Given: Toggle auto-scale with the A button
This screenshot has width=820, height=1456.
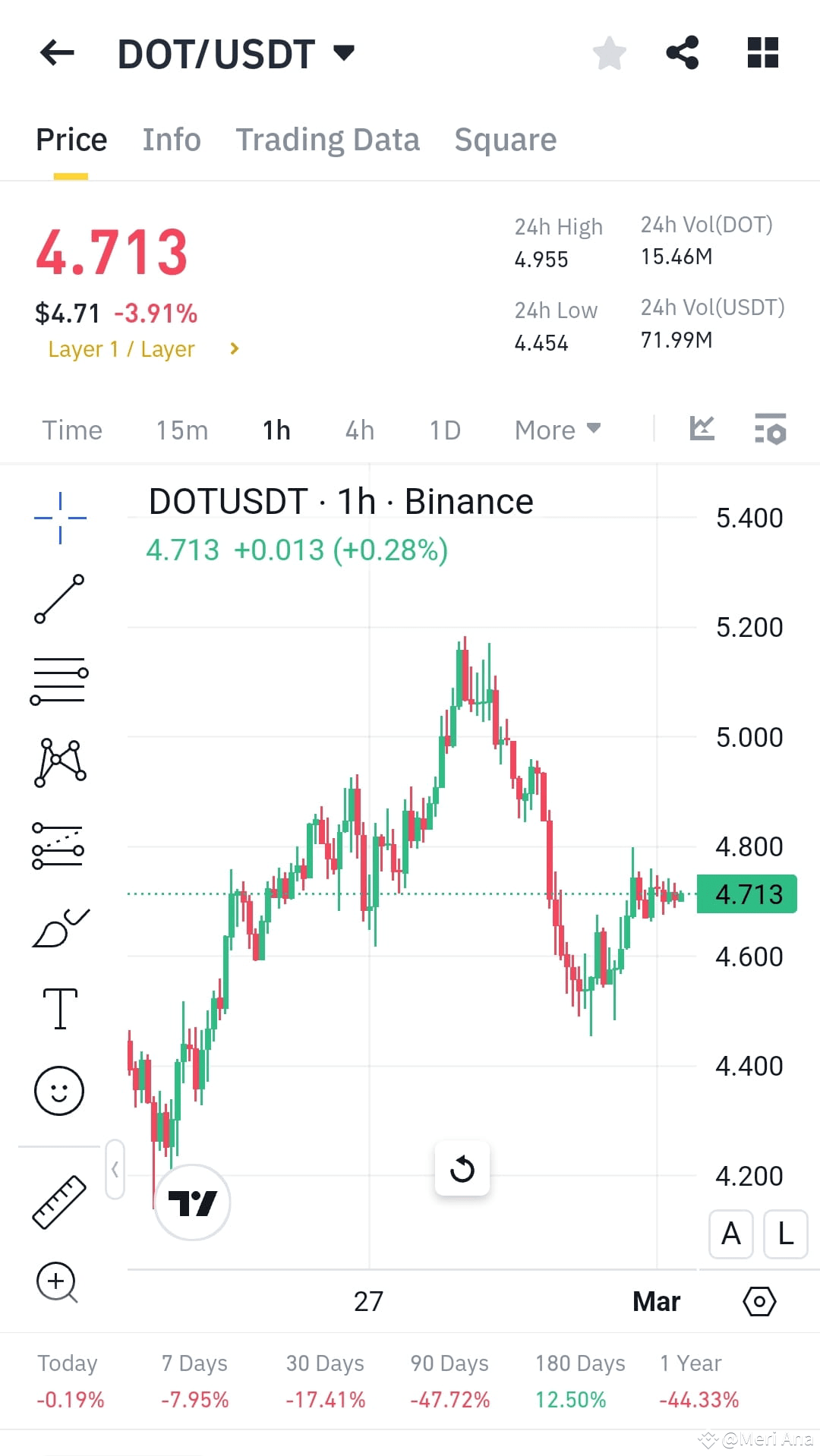Looking at the screenshot, I should (730, 1234).
